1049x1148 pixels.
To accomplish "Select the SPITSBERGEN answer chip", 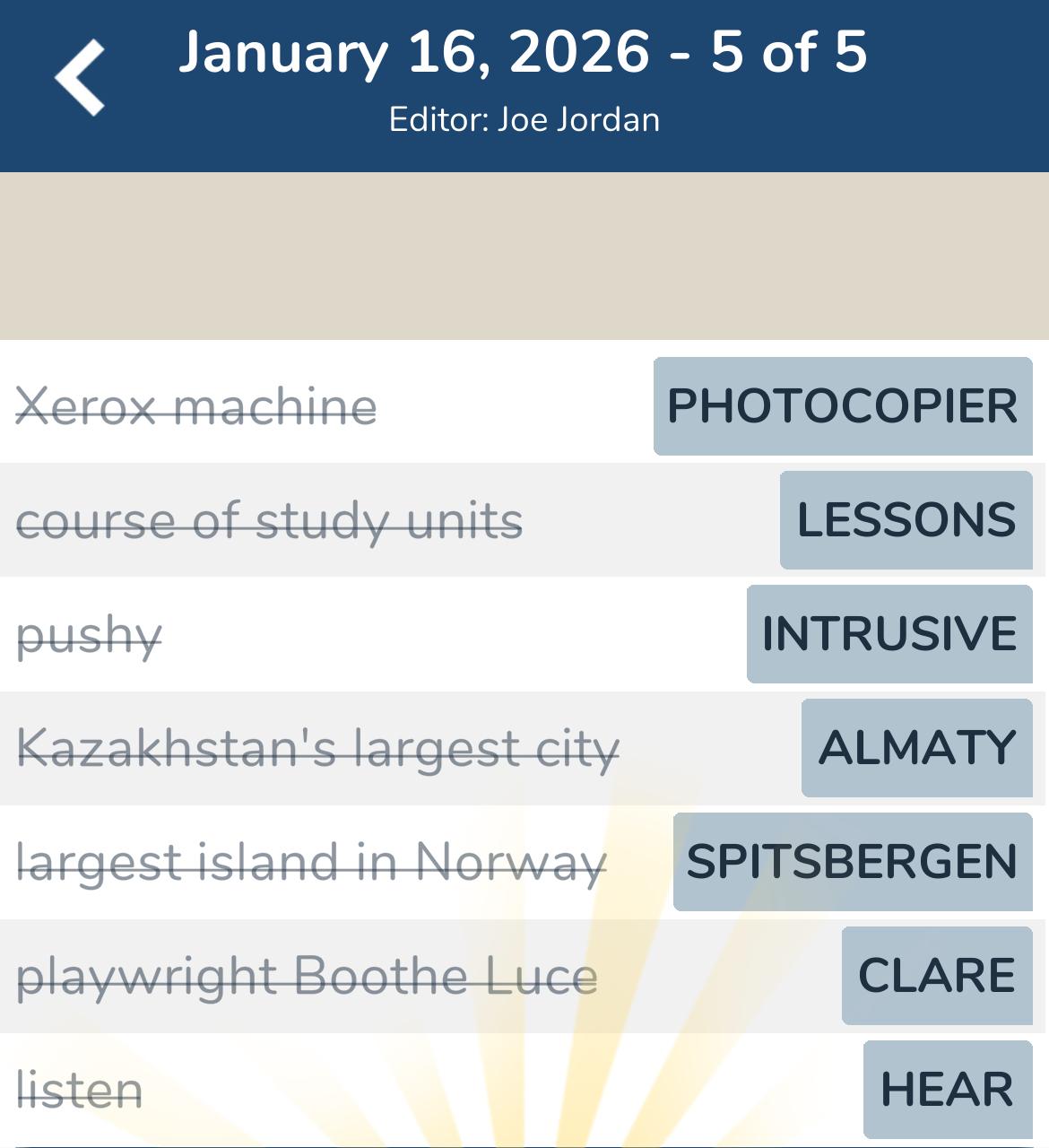I will coord(852,862).
